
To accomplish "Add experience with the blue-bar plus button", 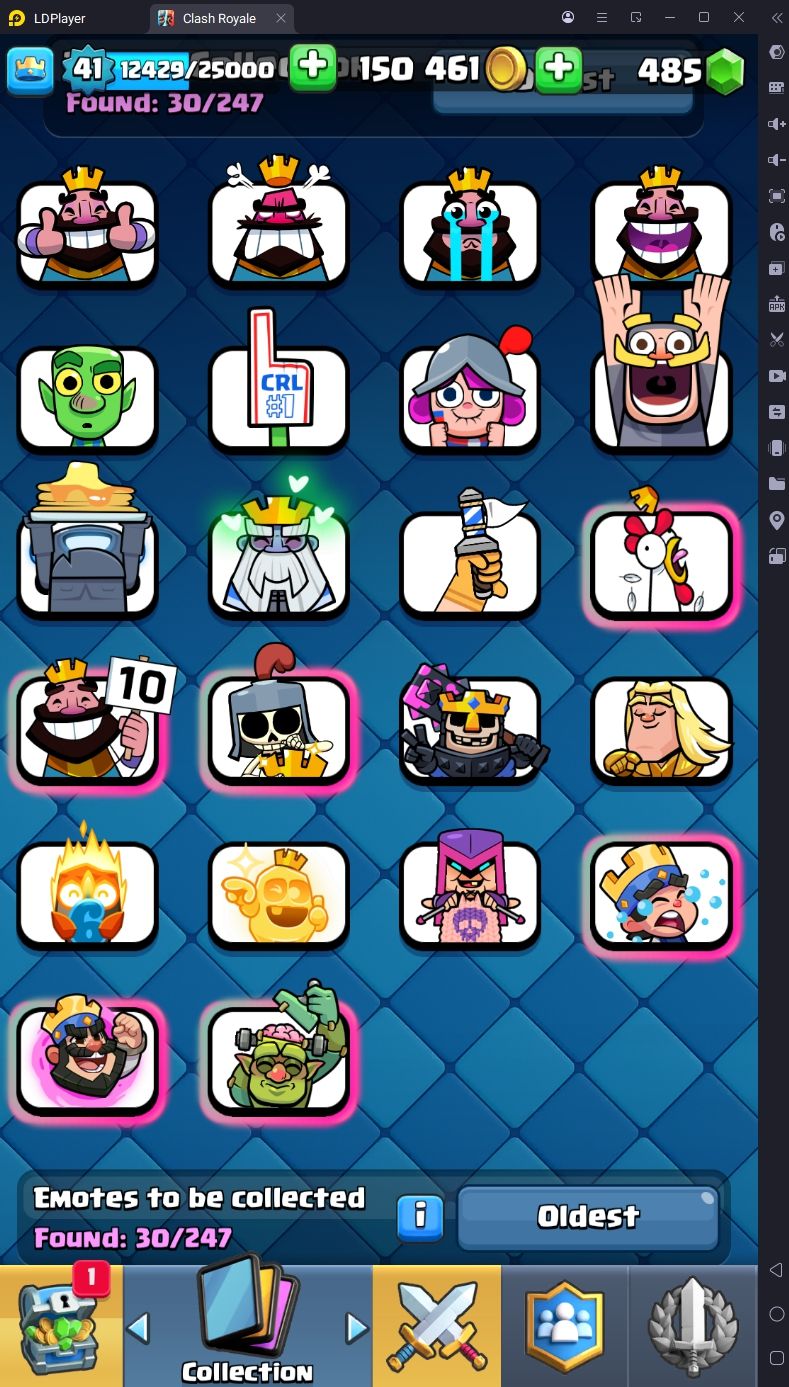I will 313,67.
